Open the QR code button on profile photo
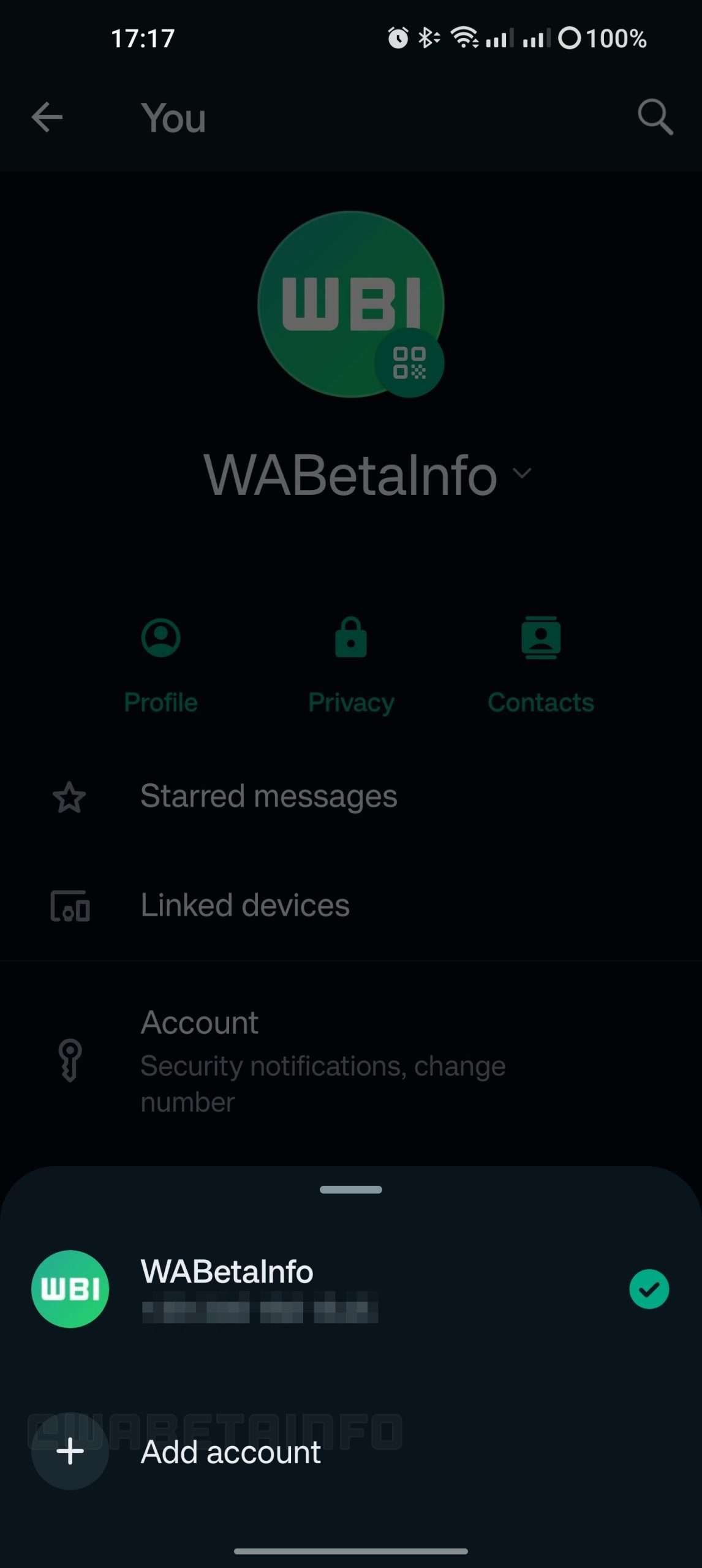702x1568 pixels. pos(409,363)
